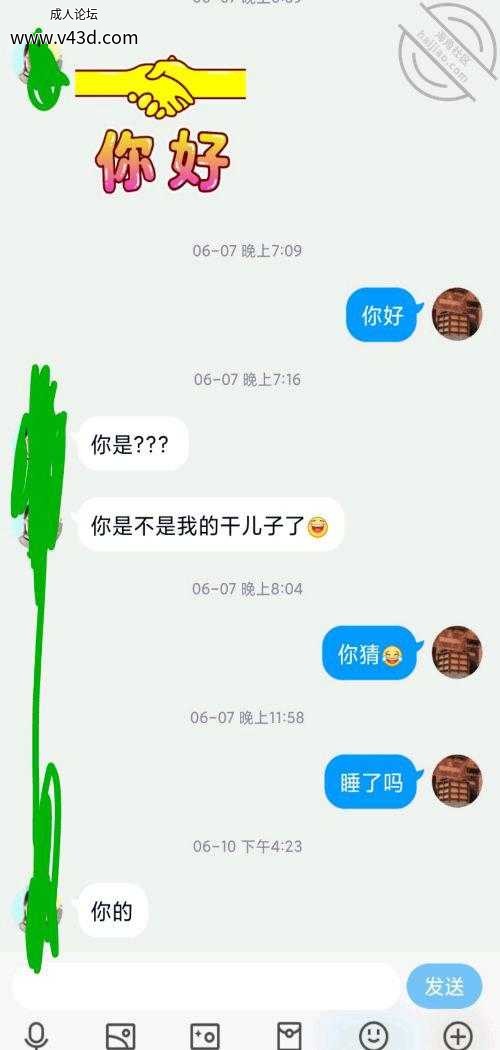Tap my avatar next to 睡了吗
The width and height of the screenshot is (500, 1050).
click(x=457, y=781)
